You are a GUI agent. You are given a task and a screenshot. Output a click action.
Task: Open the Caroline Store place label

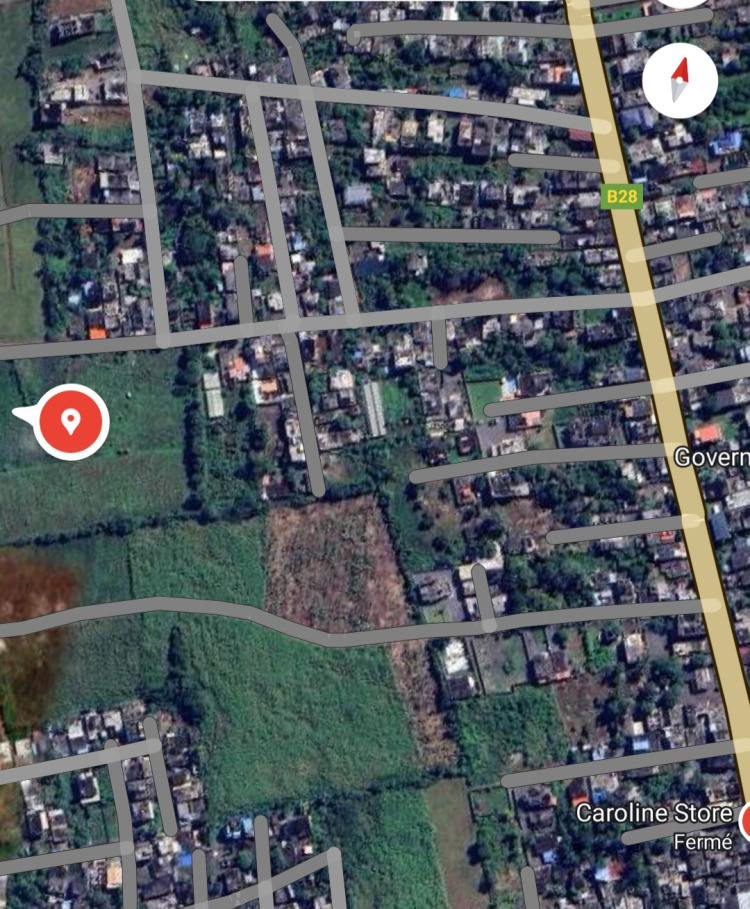point(653,813)
